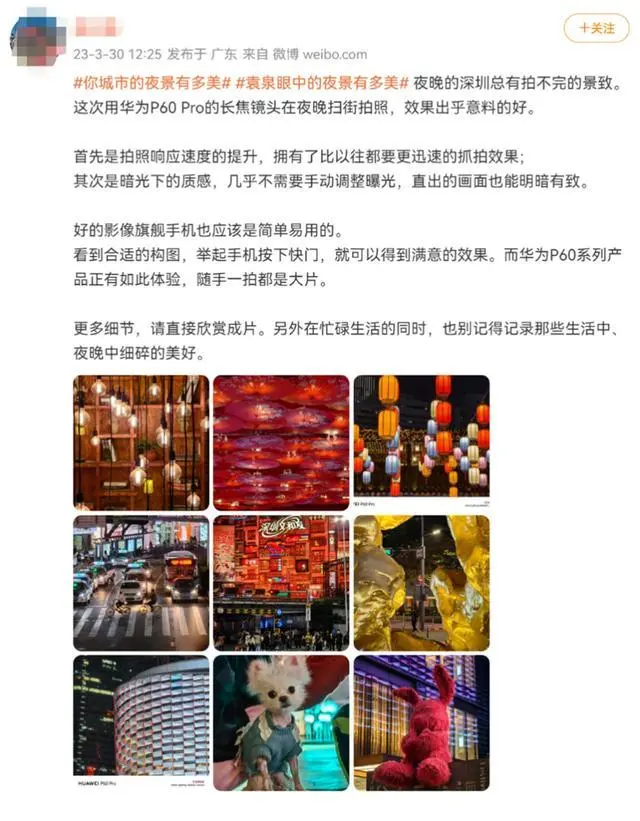The height and width of the screenshot is (821, 640).
Task: View the red rabbit statue photo
Action: click(x=421, y=722)
